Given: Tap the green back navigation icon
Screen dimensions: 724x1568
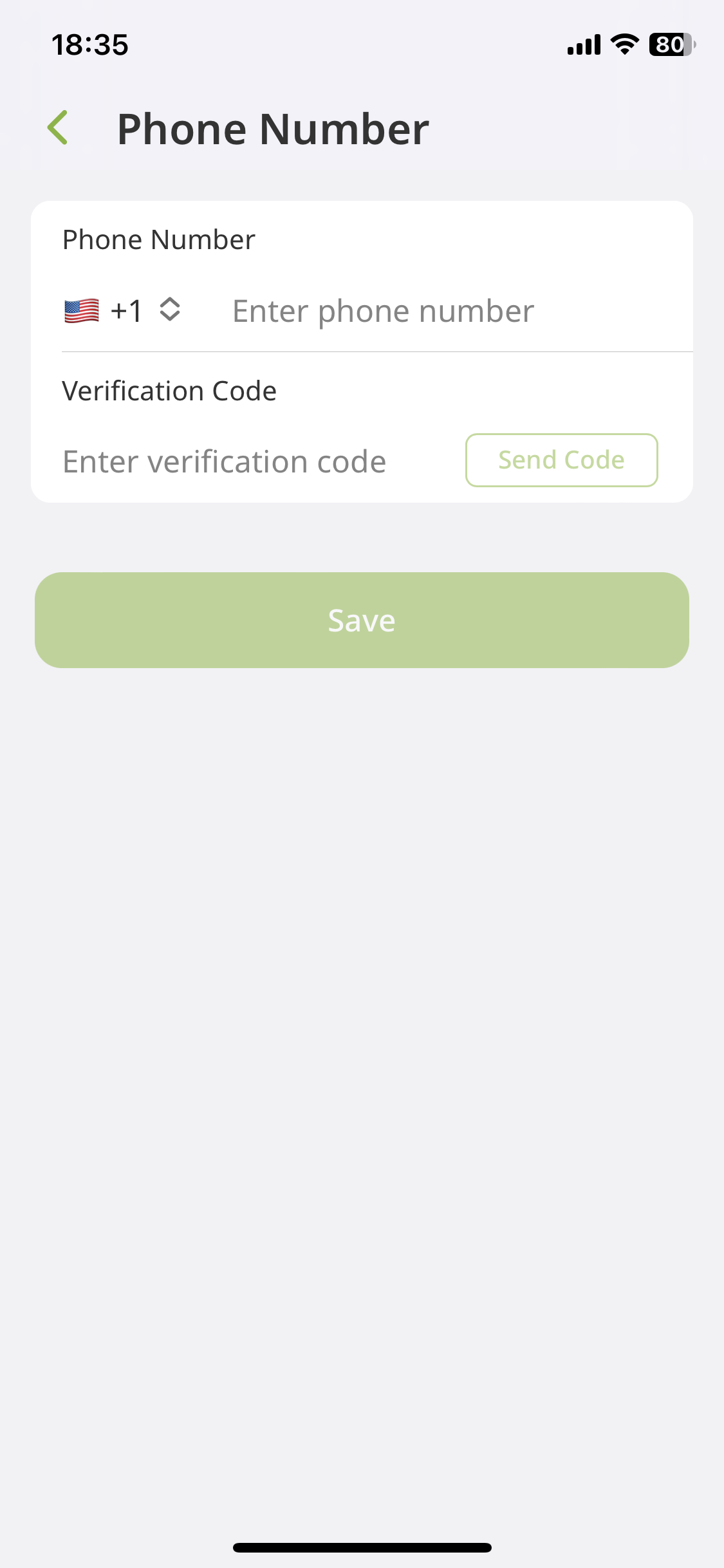Looking at the screenshot, I should pos(59,127).
